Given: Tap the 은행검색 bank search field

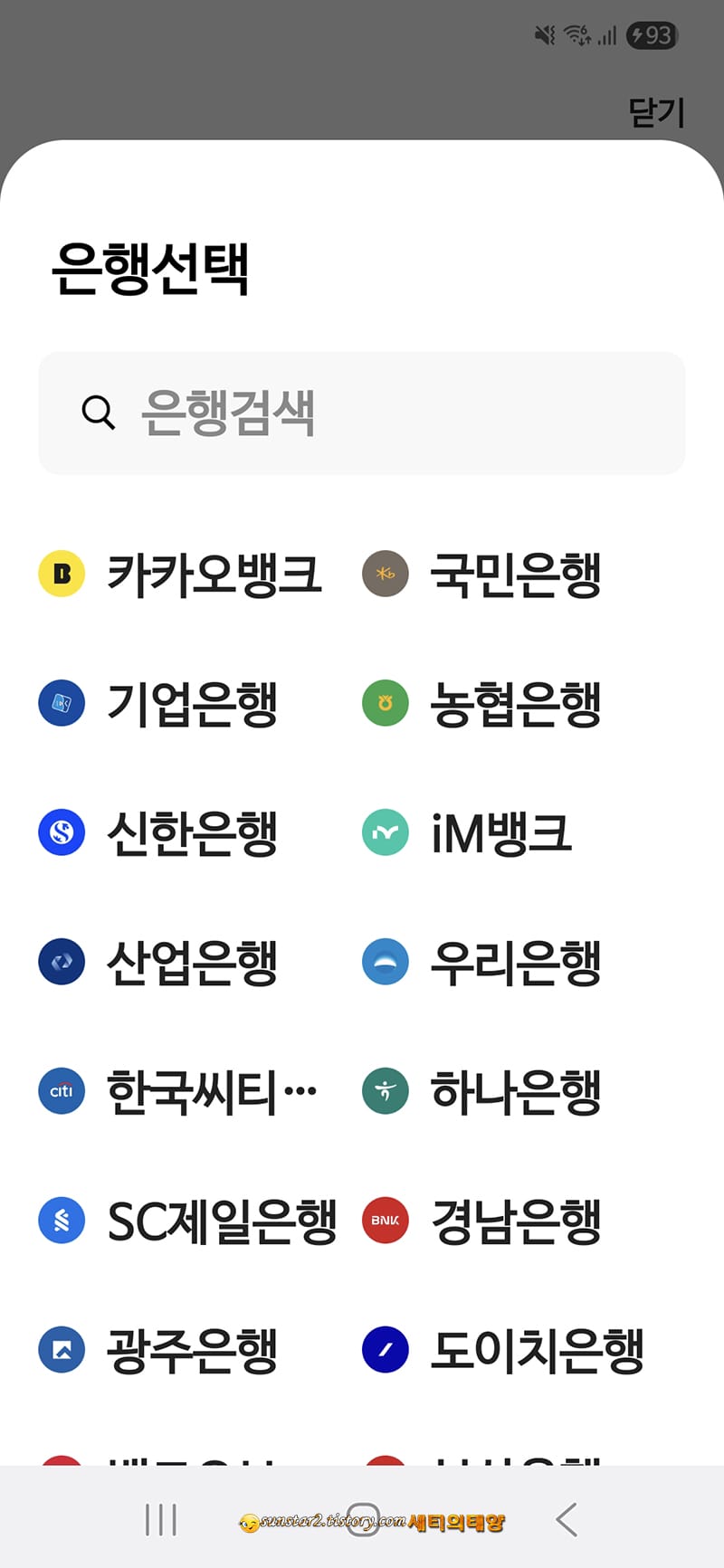Looking at the screenshot, I should [362, 413].
